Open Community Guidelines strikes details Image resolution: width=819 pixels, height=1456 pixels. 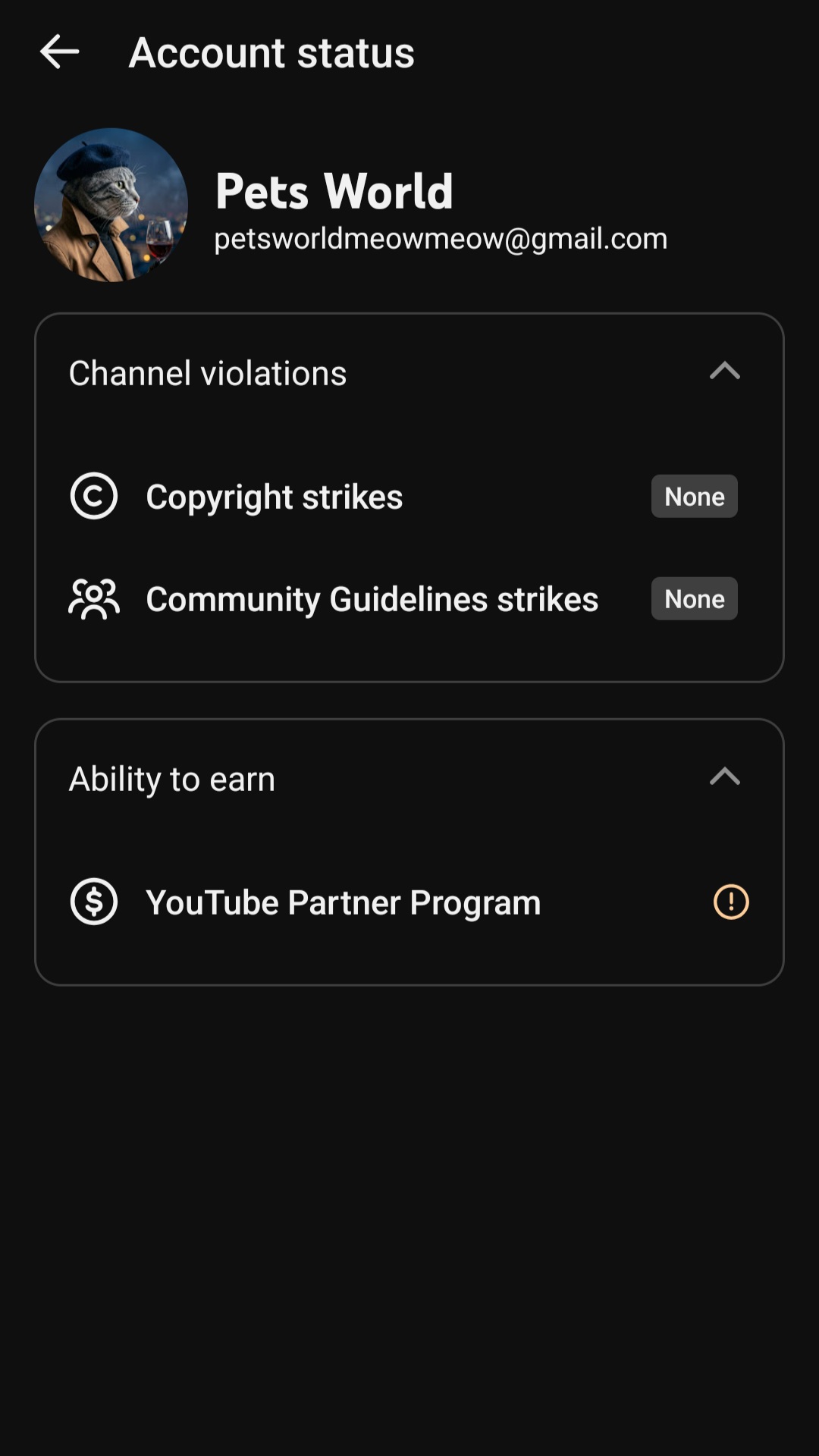[409, 599]
